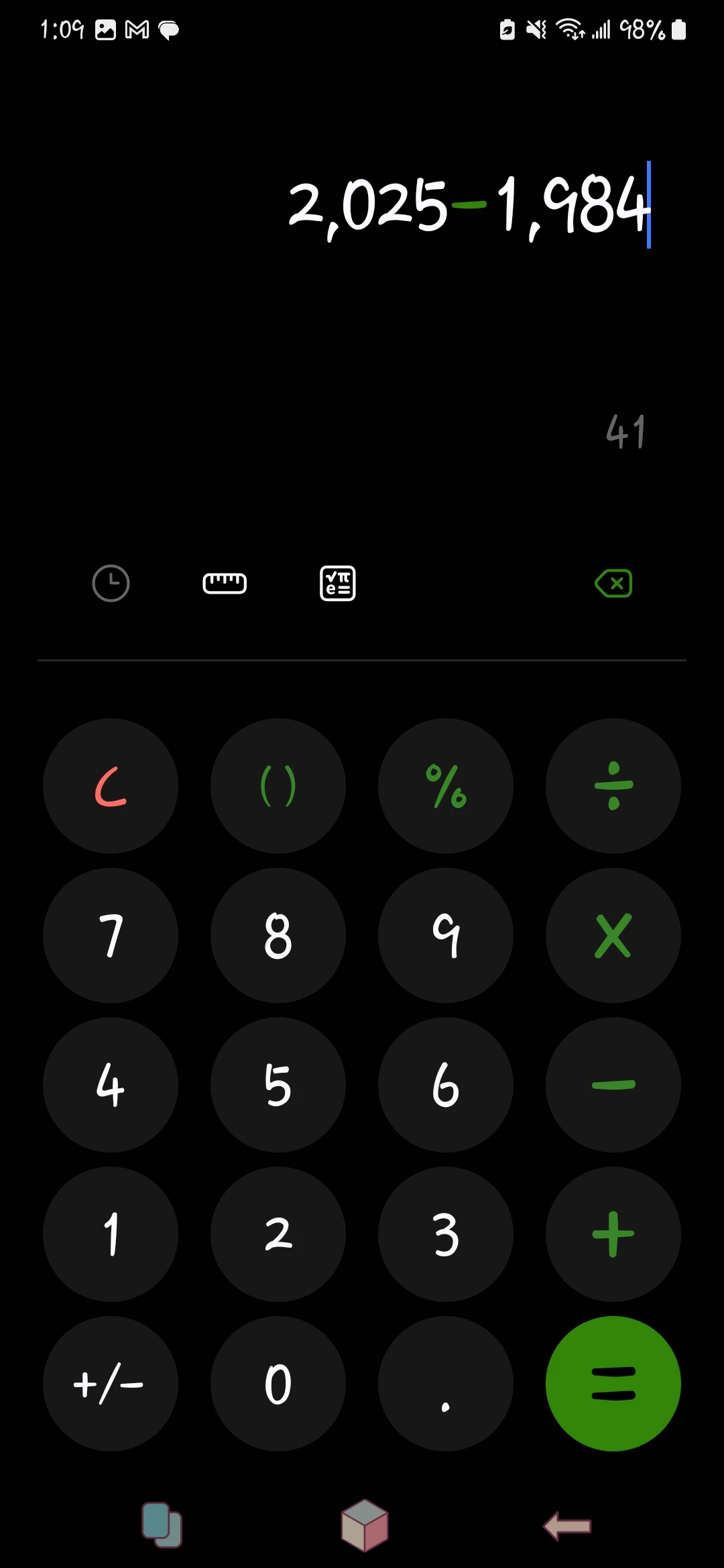Calculate result with equals button

coord(613,1383)
